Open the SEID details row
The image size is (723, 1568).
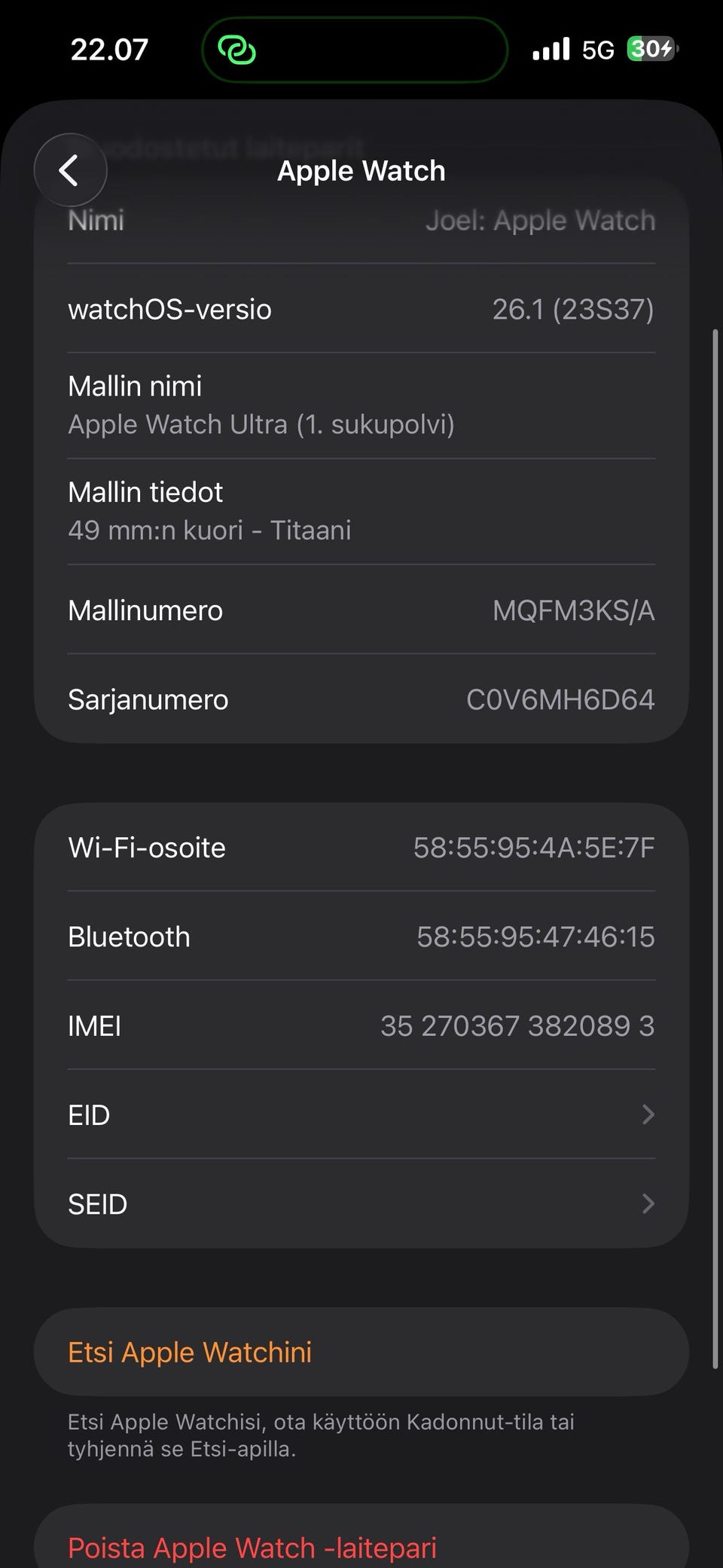click(361, 1204)
